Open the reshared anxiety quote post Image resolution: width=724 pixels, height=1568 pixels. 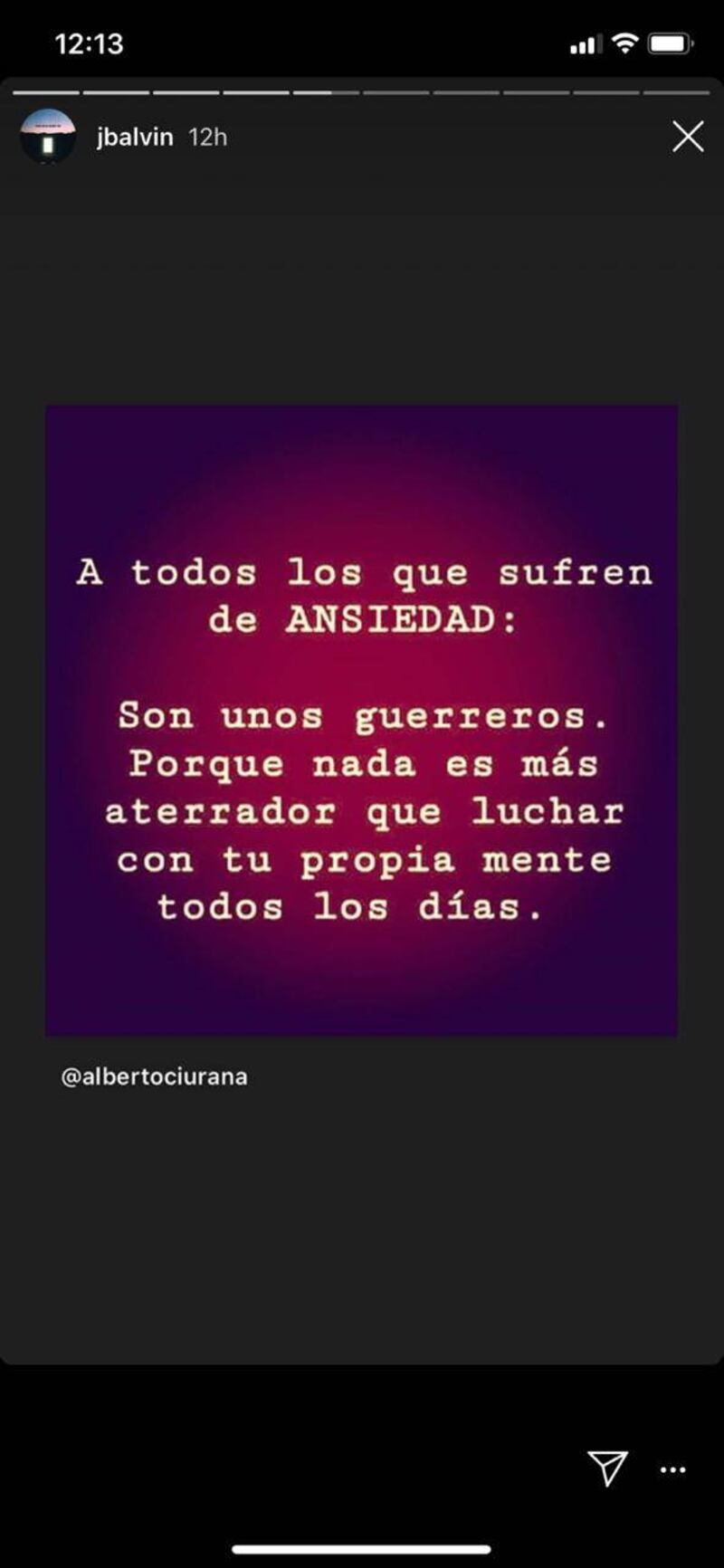[361, 721]
